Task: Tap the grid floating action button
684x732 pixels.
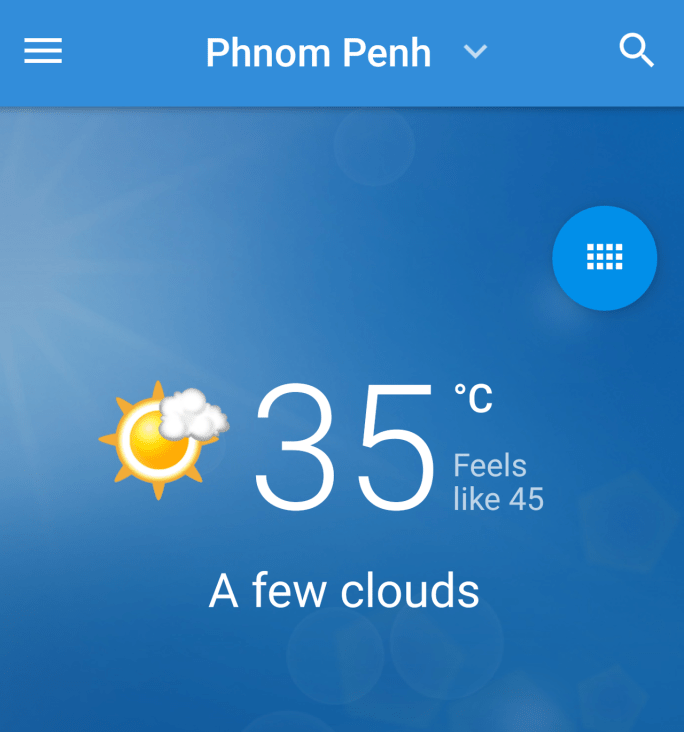Action: pos(604,258)
